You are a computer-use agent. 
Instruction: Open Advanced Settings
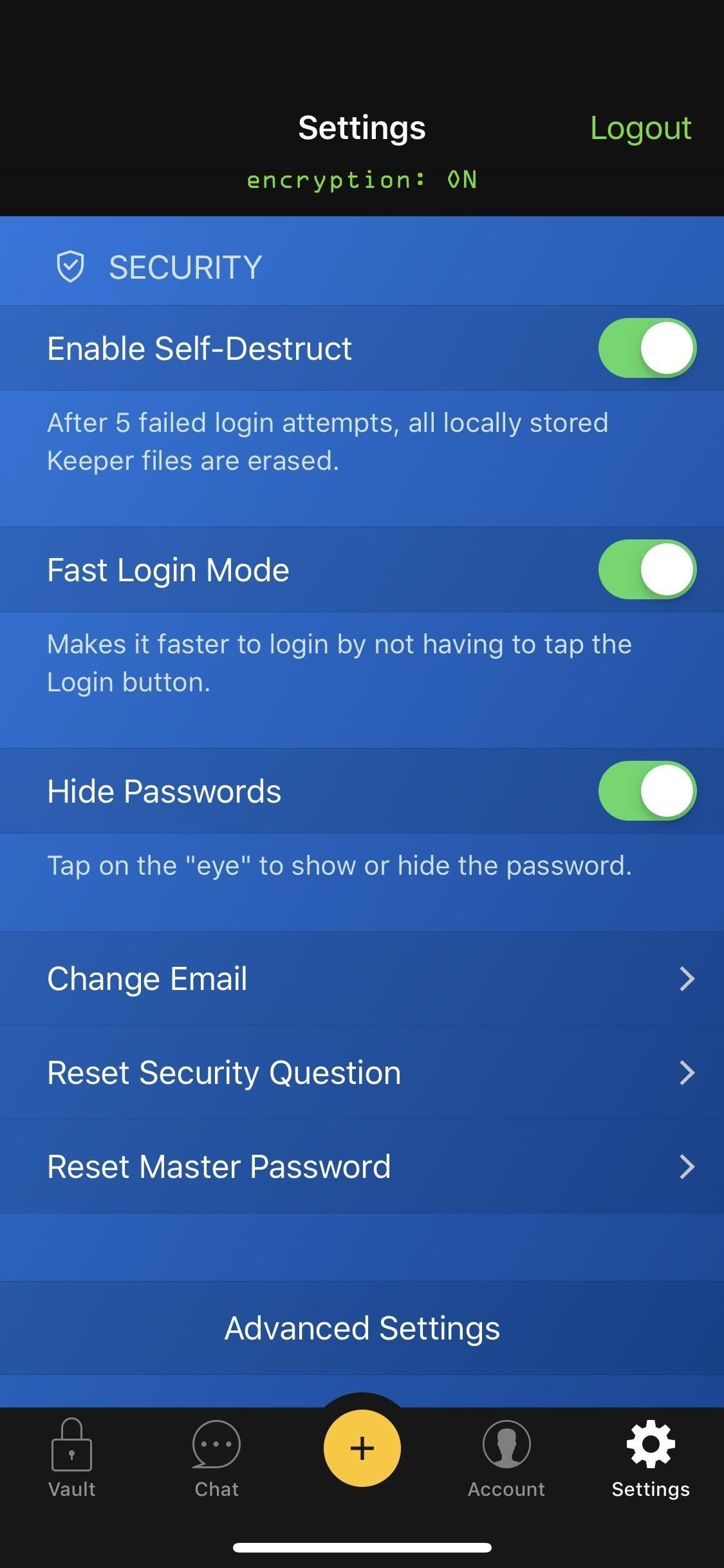tap(362, 1327)
